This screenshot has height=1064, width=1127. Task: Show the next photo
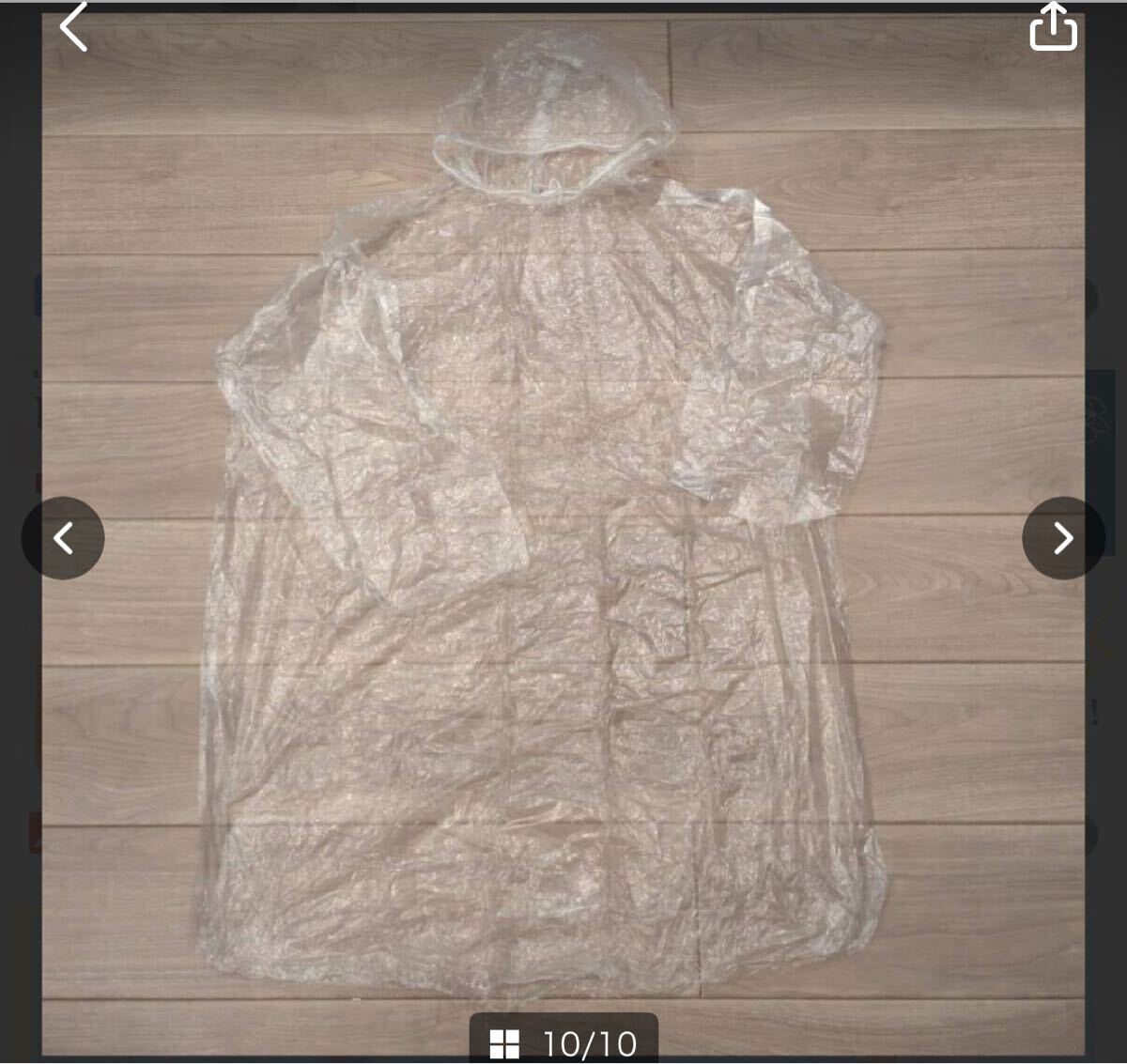(1062, 538)
